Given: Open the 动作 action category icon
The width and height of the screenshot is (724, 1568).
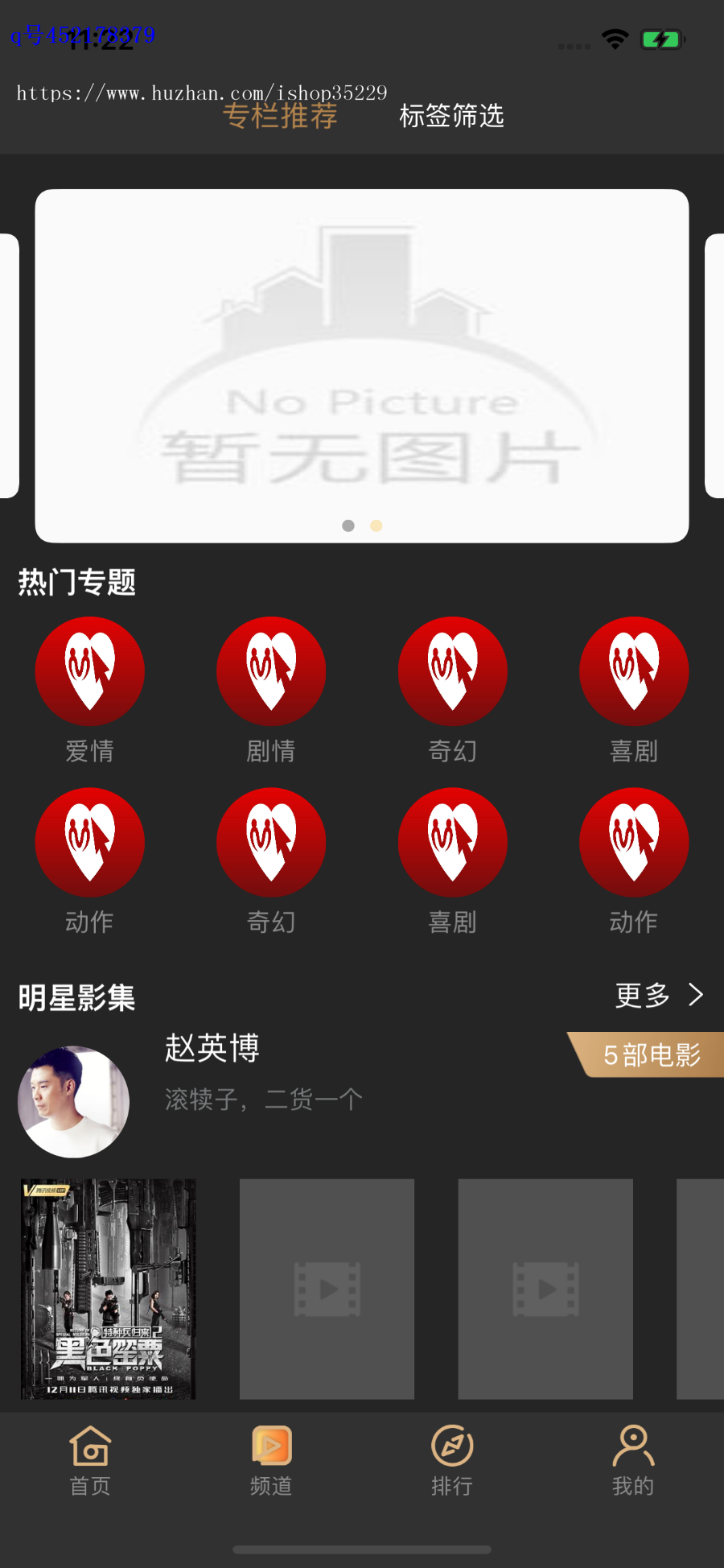Looking at the screenshot, I should 90,842.
